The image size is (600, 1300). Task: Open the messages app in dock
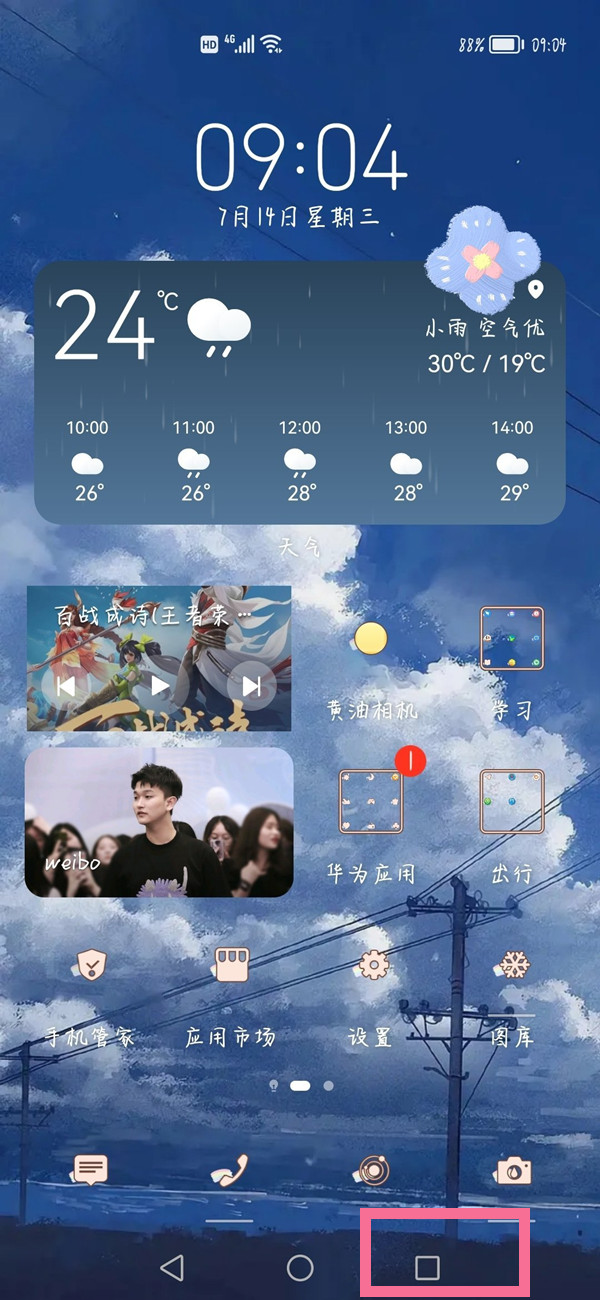coord(92,1169)
